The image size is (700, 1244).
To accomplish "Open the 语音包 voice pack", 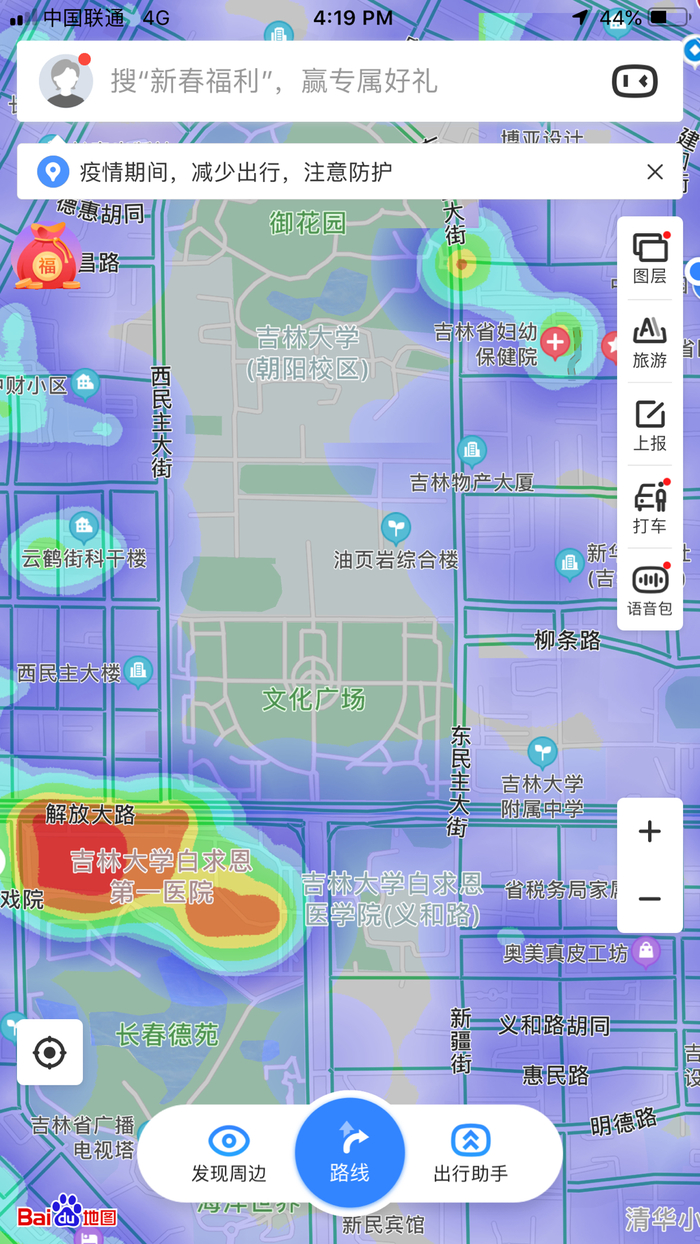I will (650, 590).
